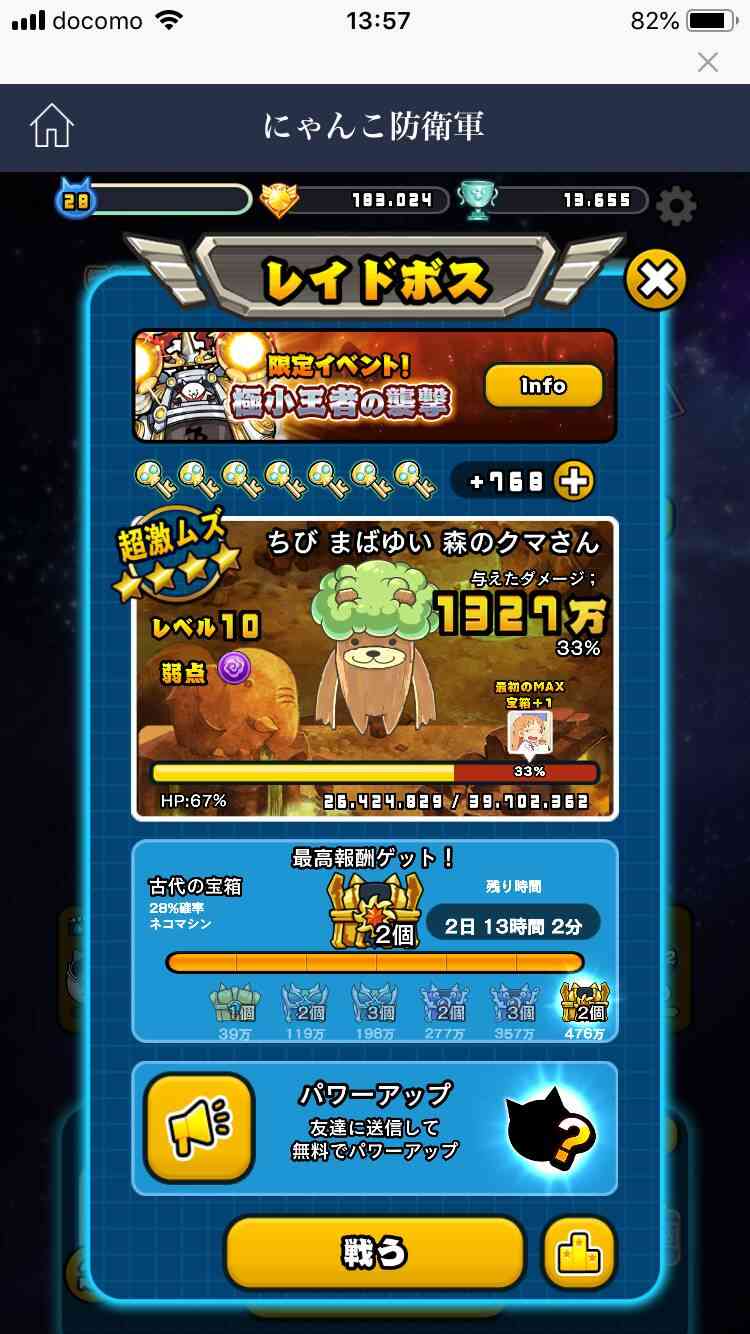The image size is (750, 1334).
Task: Tap the megaphone power-up button
Action: click(198, 1128)
